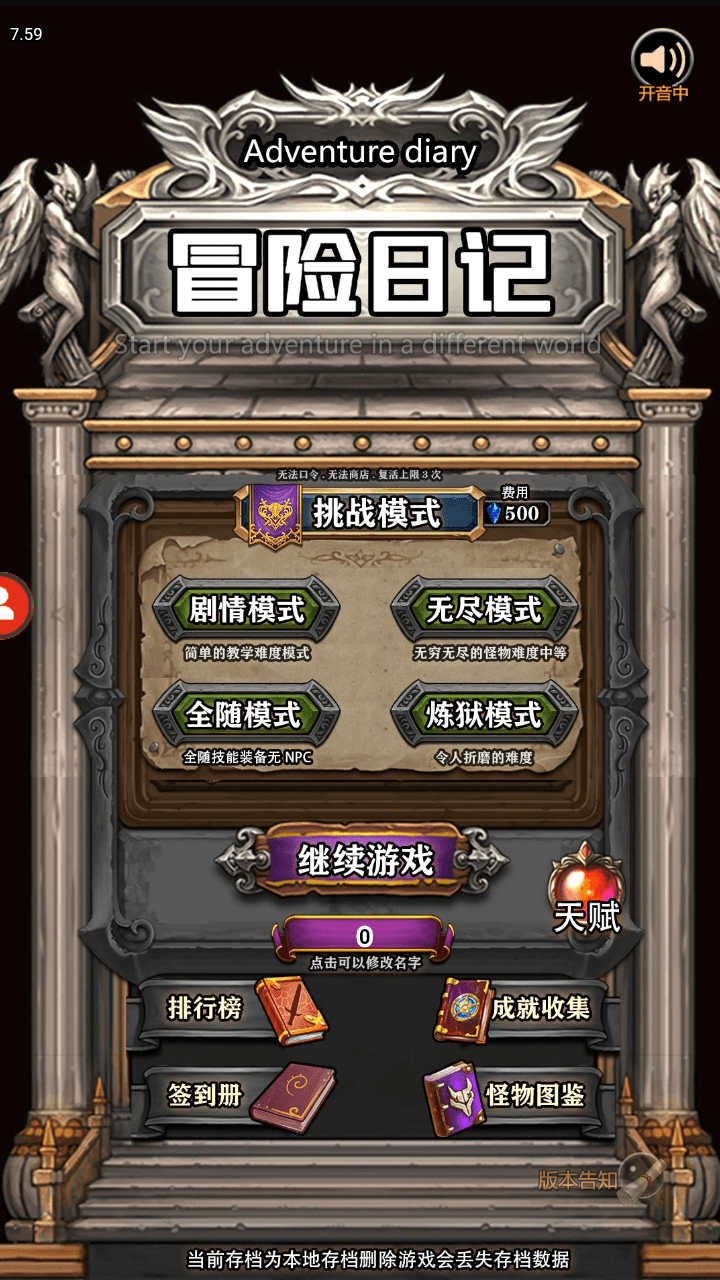The image size is (720, 1280).
Task: Open 成就收集 achievements collection
Action: tap(515, 1009)
